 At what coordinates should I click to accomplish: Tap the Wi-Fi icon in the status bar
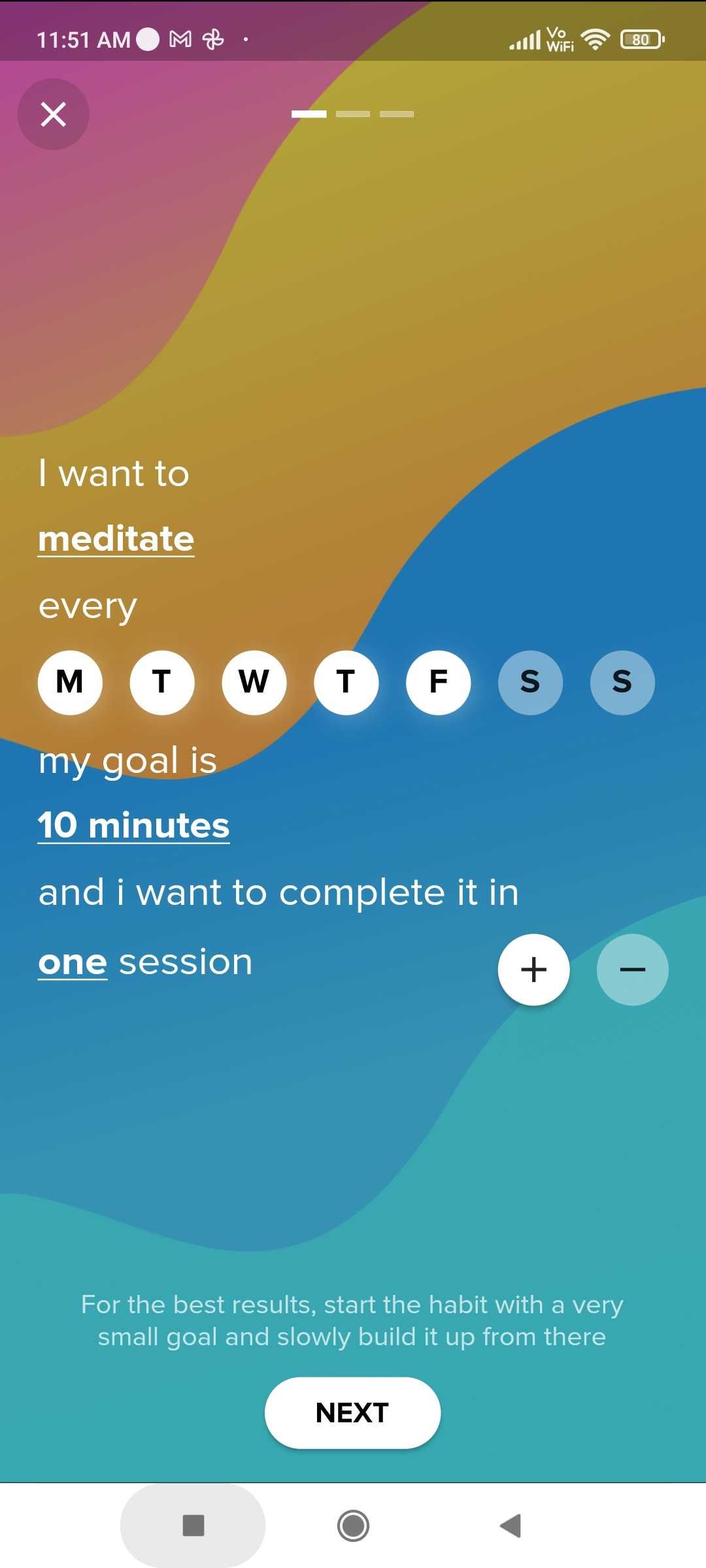click(x=596, y=39)
